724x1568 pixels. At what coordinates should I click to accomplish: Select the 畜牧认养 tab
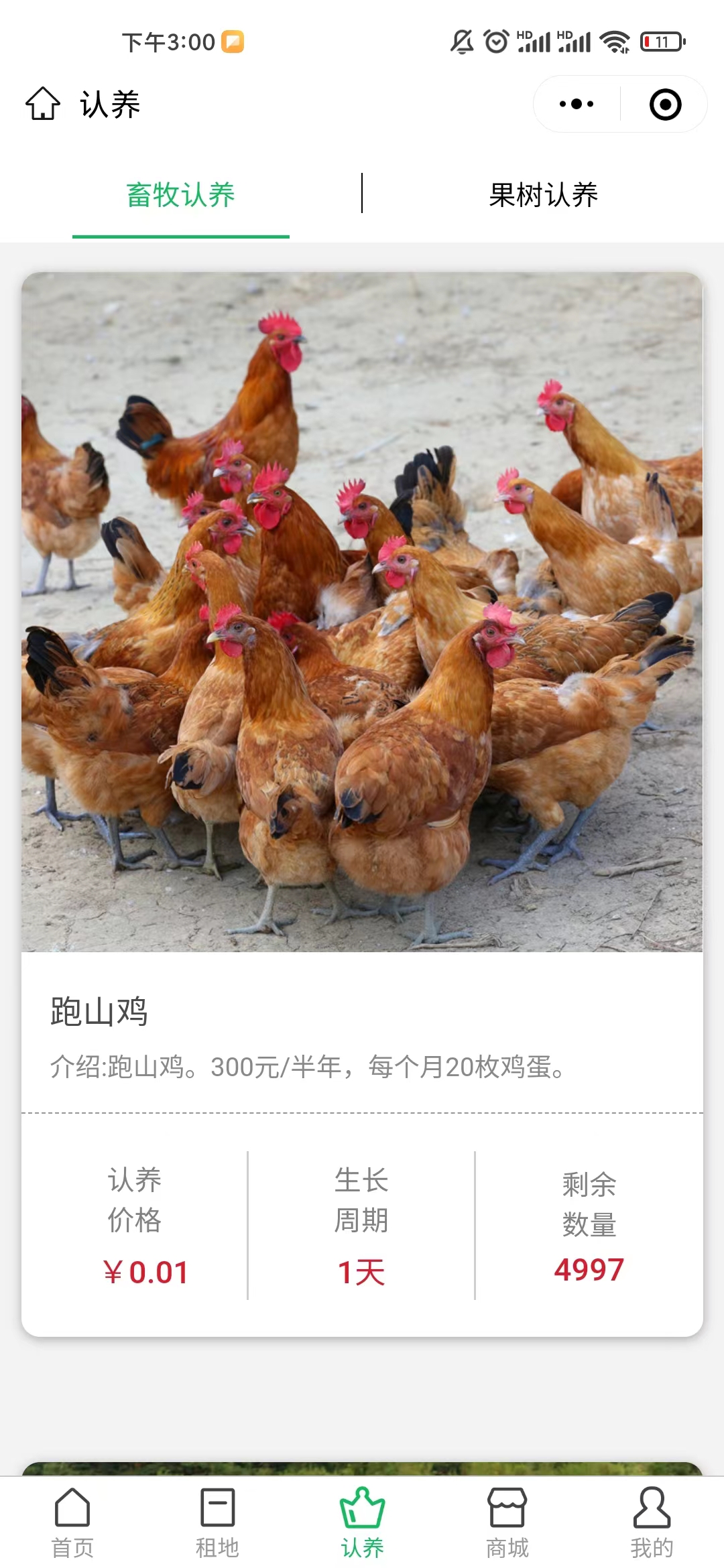coord(181,195)
